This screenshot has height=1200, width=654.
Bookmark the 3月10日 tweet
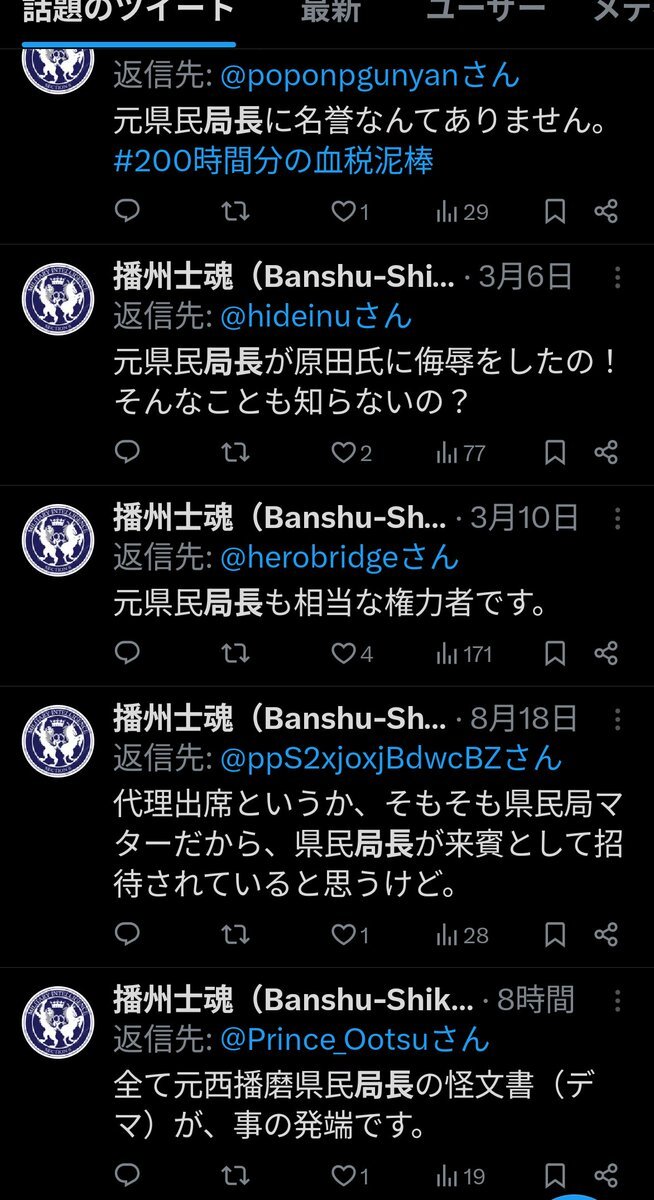click(555, 653)
